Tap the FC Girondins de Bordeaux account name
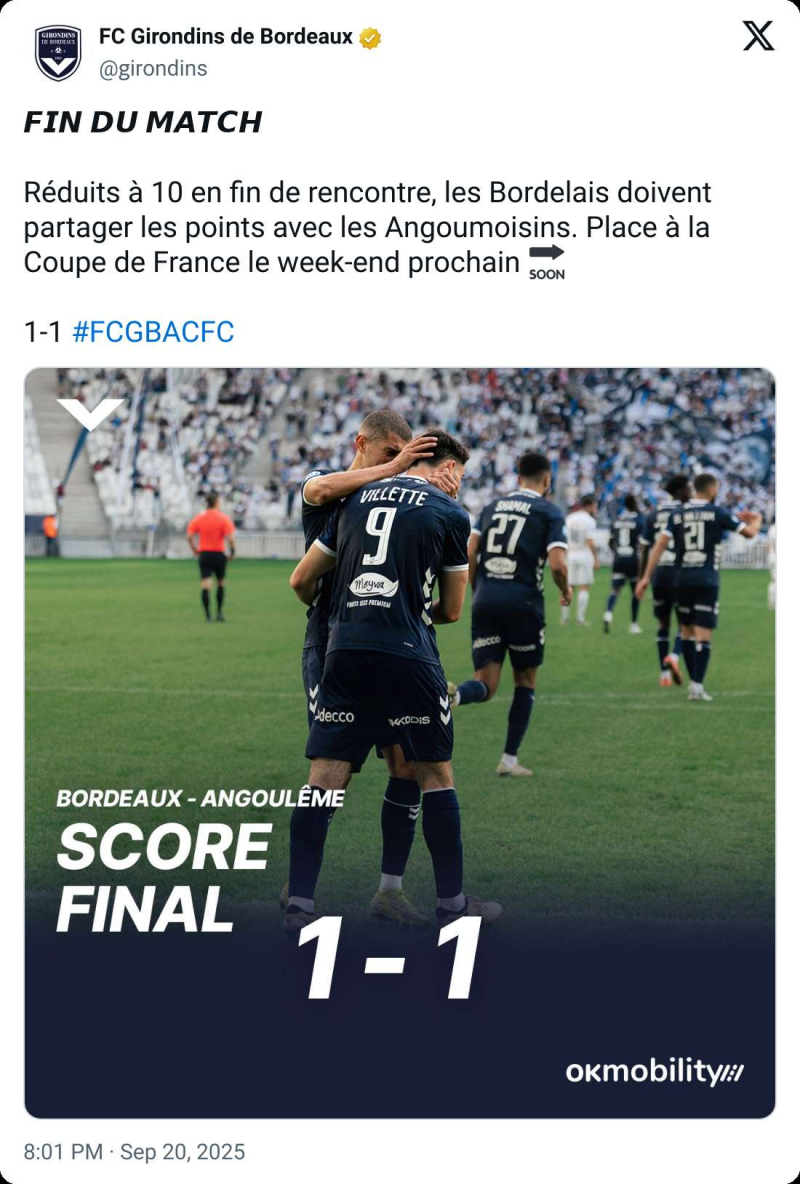Viewport: 800px width, 1184px height. (225, 37)
